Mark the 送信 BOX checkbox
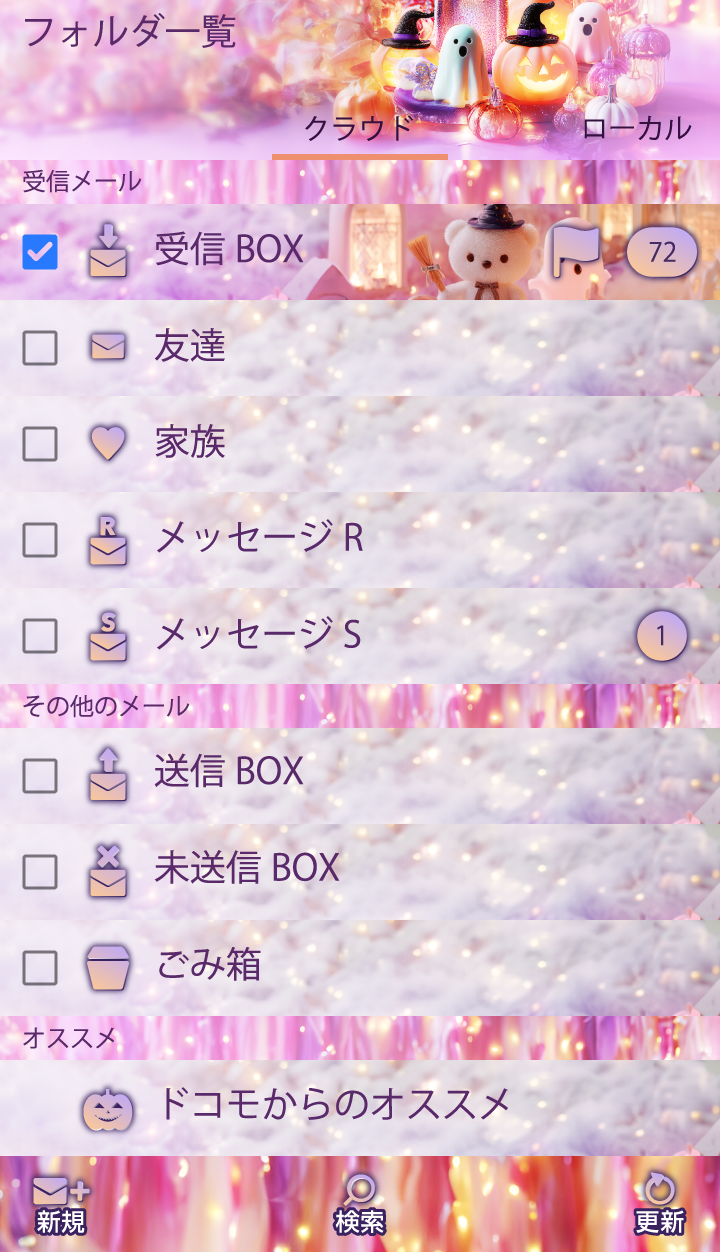The width and height of the screenshot is (720, 1252). [40, 775]
